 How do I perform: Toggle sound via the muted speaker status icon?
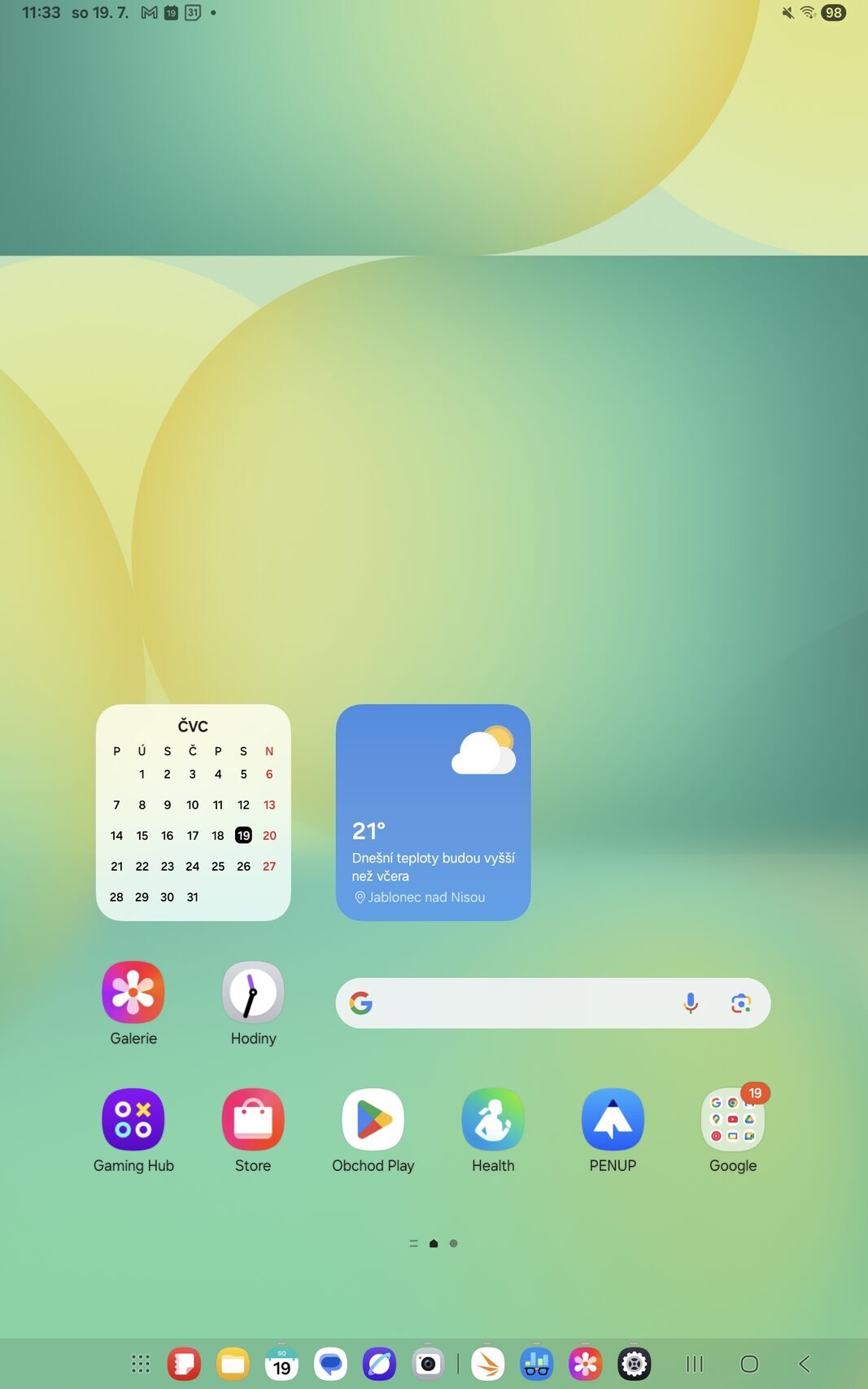pos(786,12)
